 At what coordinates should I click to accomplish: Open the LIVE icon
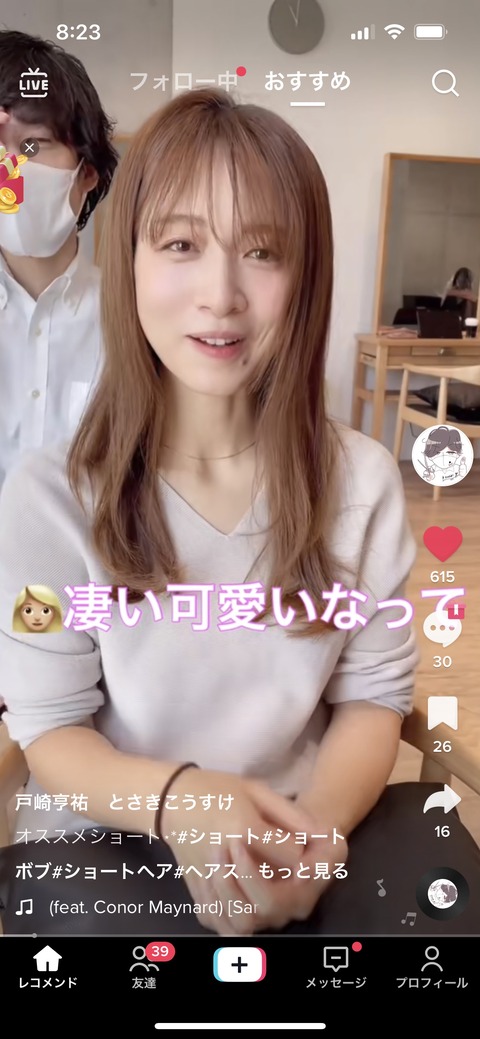(34, 83)
